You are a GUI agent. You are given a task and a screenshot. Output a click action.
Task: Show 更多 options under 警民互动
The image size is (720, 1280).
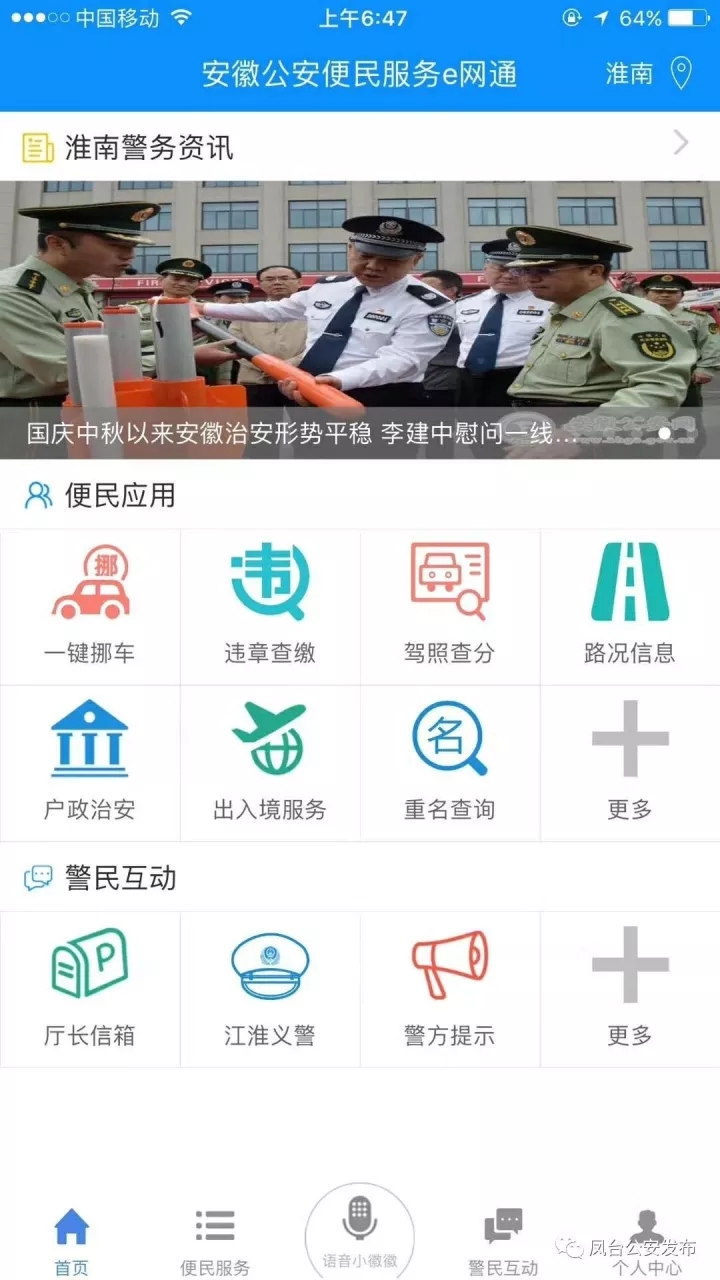630,989
